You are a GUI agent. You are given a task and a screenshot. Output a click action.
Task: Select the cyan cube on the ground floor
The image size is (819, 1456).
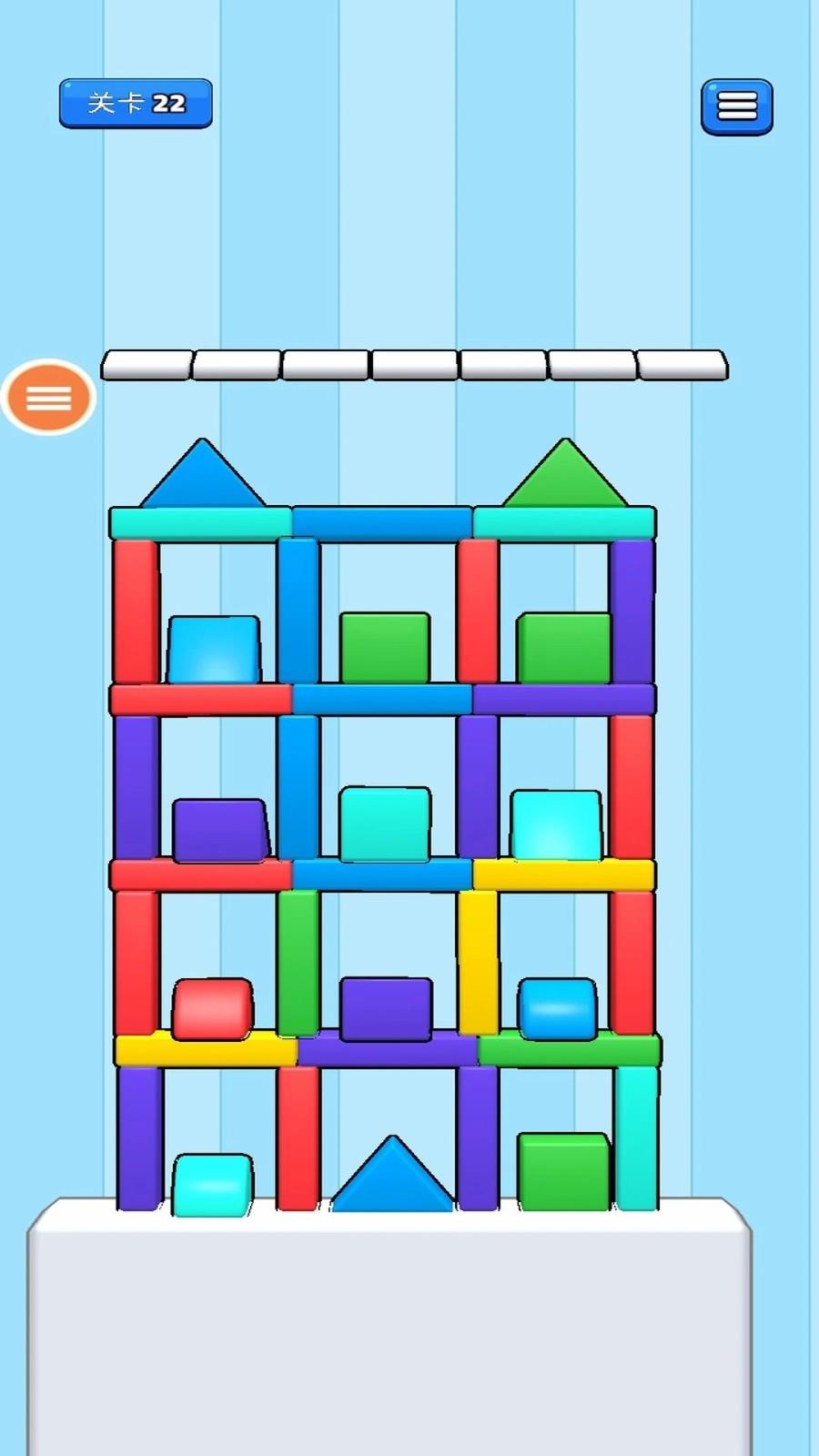click(x=212, y=1183)
